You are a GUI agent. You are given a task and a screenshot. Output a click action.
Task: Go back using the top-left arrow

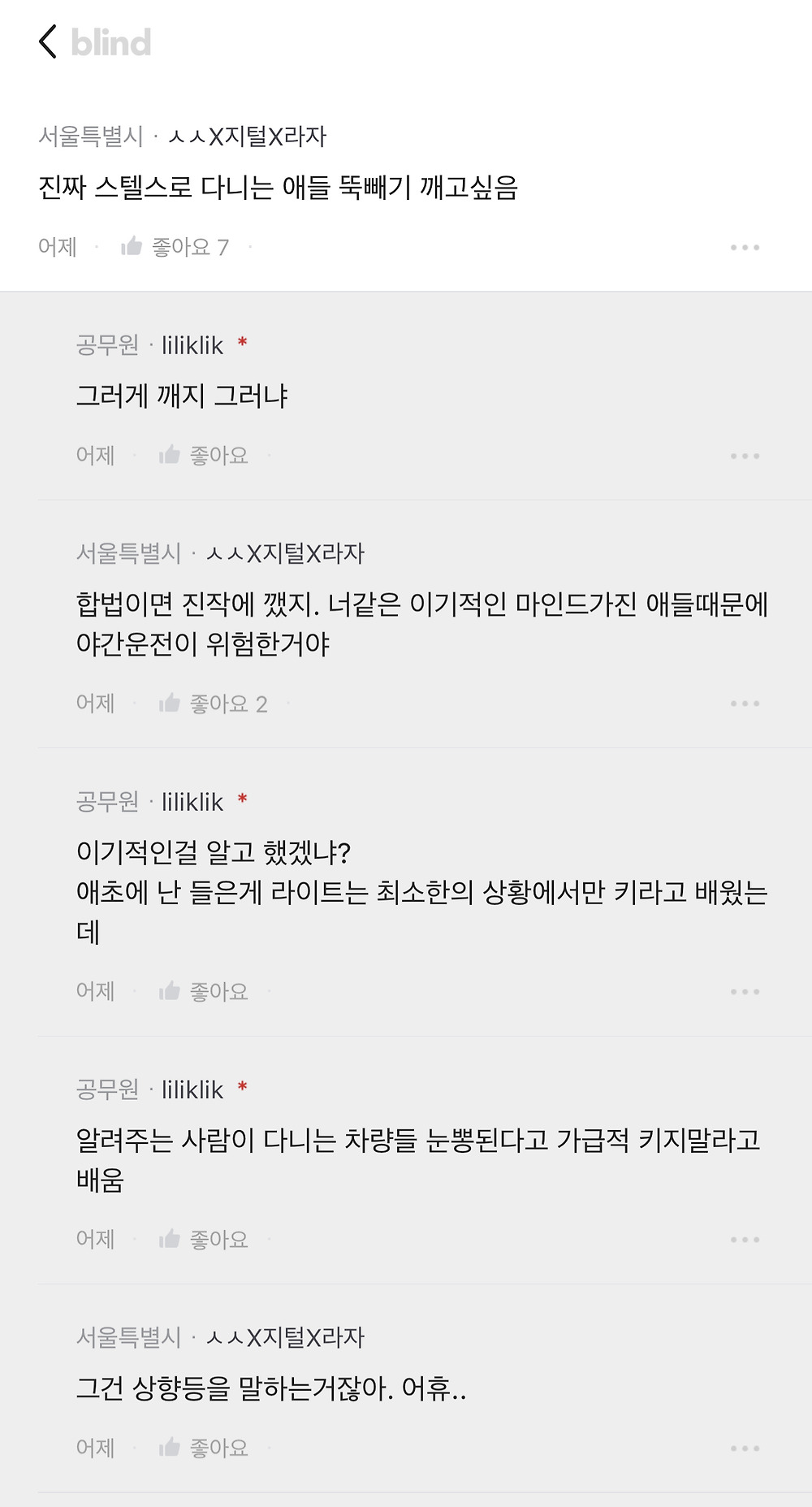click(48, 41)
